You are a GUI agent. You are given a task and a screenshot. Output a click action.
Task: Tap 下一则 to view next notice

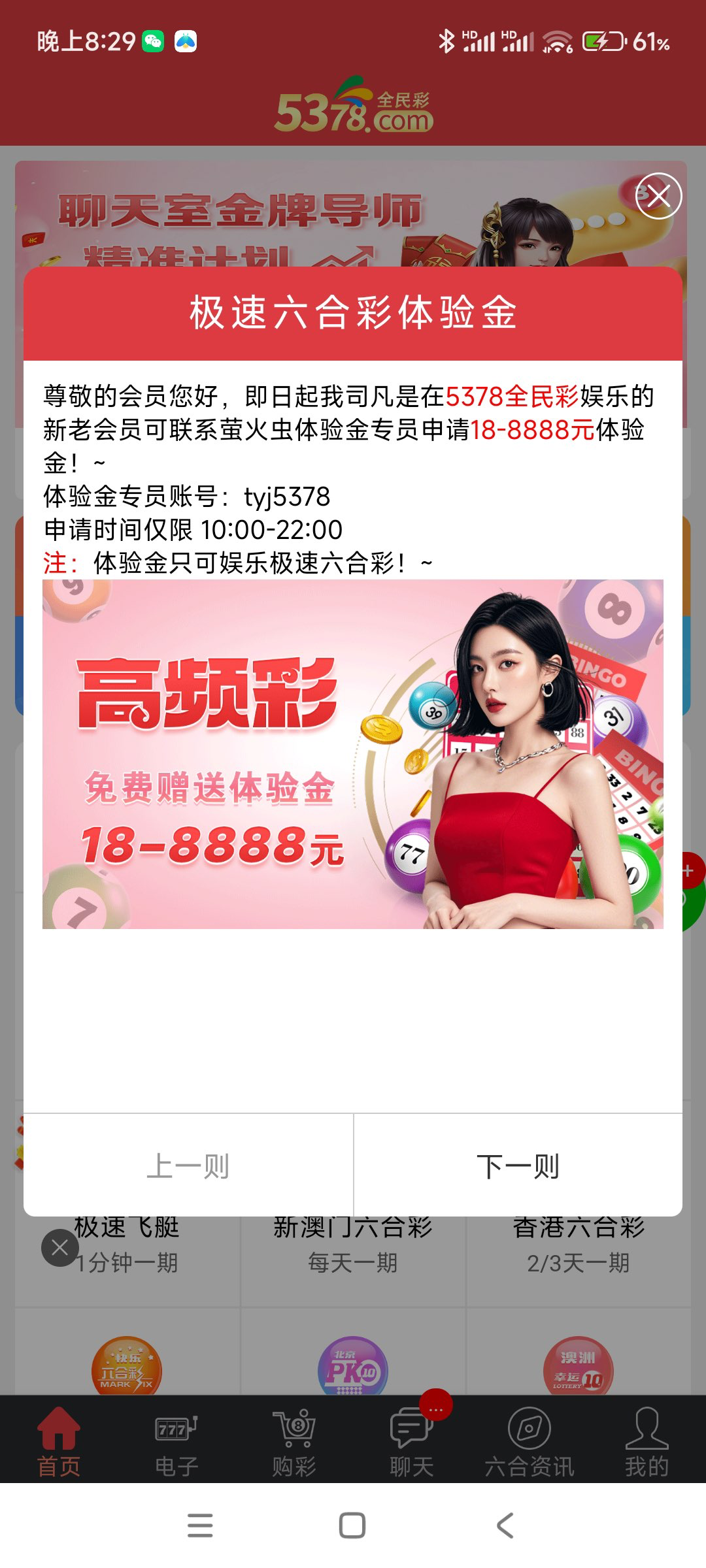click(518, 1166)
